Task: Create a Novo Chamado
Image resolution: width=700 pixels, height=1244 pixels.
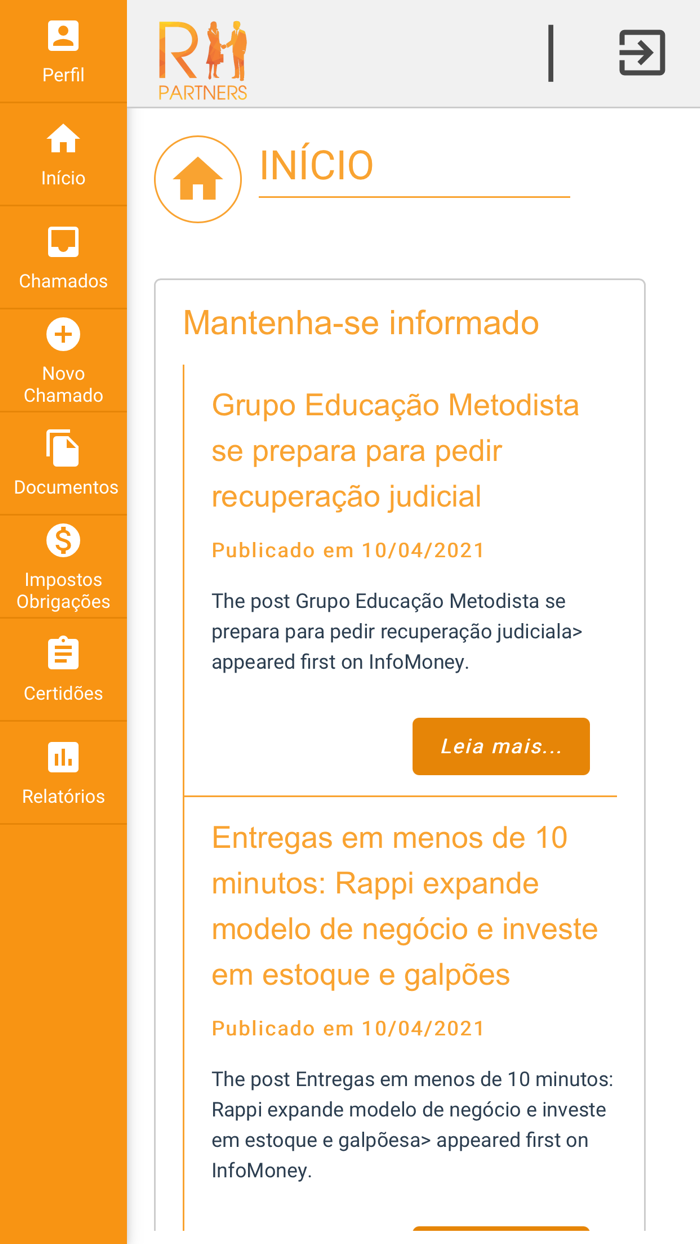Action: point(63,361)
